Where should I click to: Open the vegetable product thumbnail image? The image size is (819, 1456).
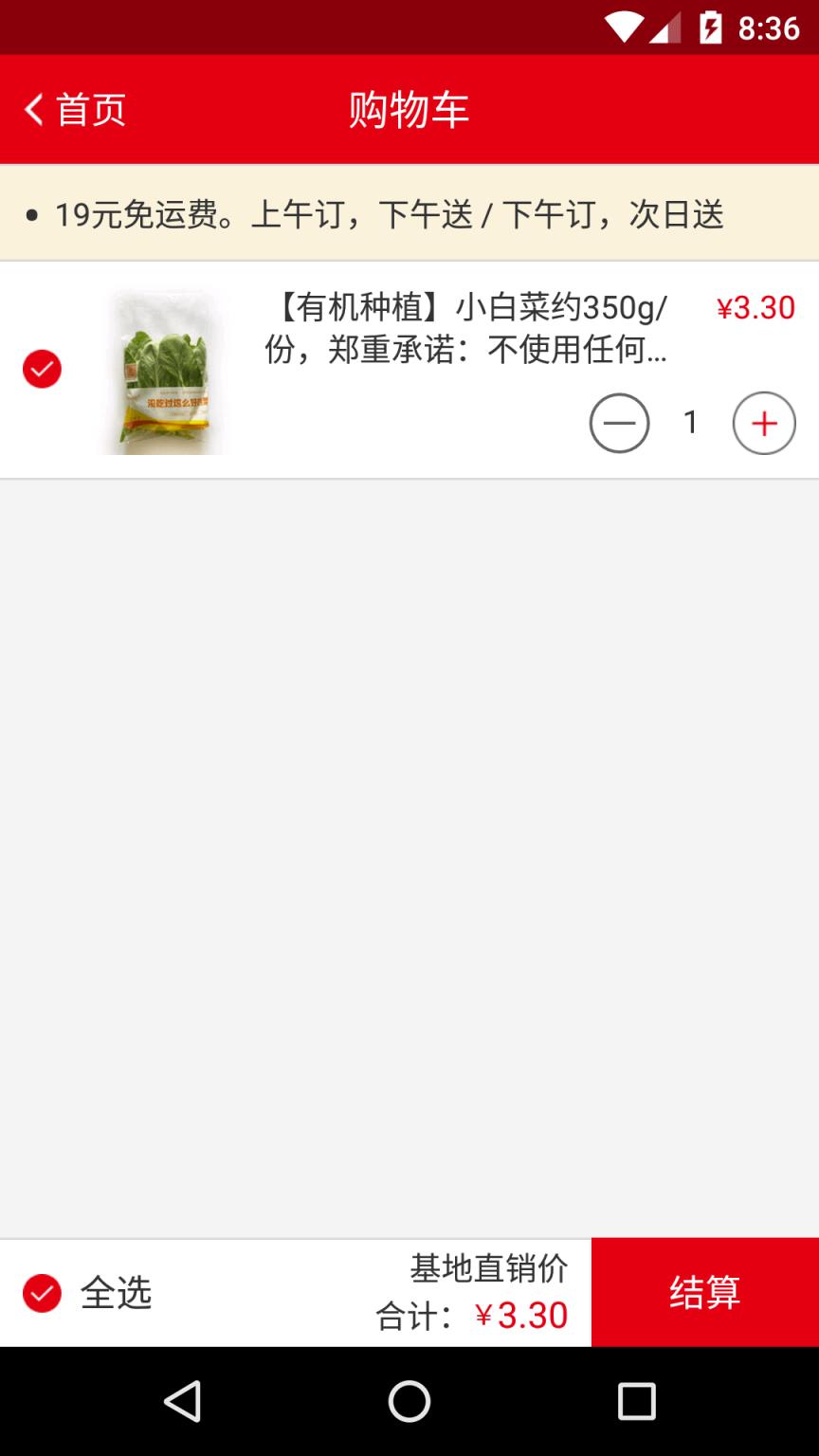pos(162,369)
